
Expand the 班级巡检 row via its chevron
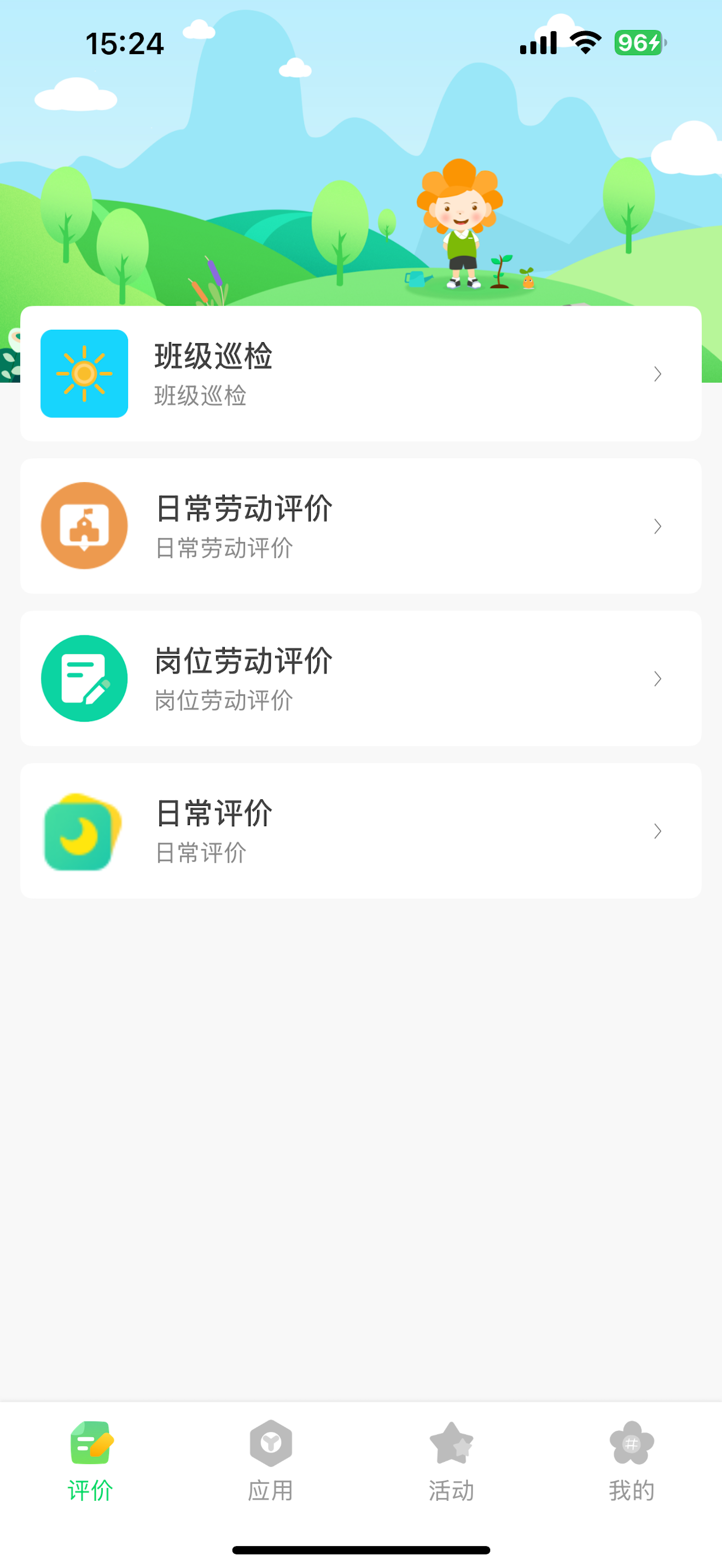(x=658, y=374)
